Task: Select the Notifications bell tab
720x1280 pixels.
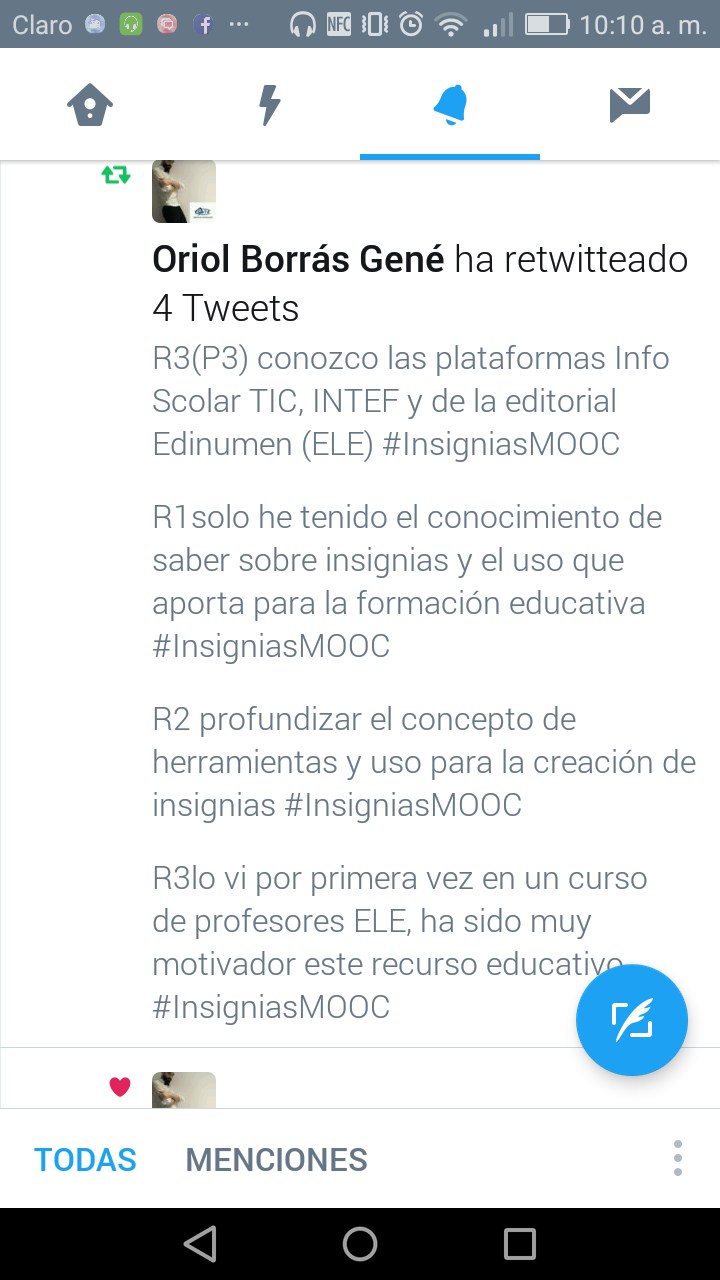Action: [450, 105]
